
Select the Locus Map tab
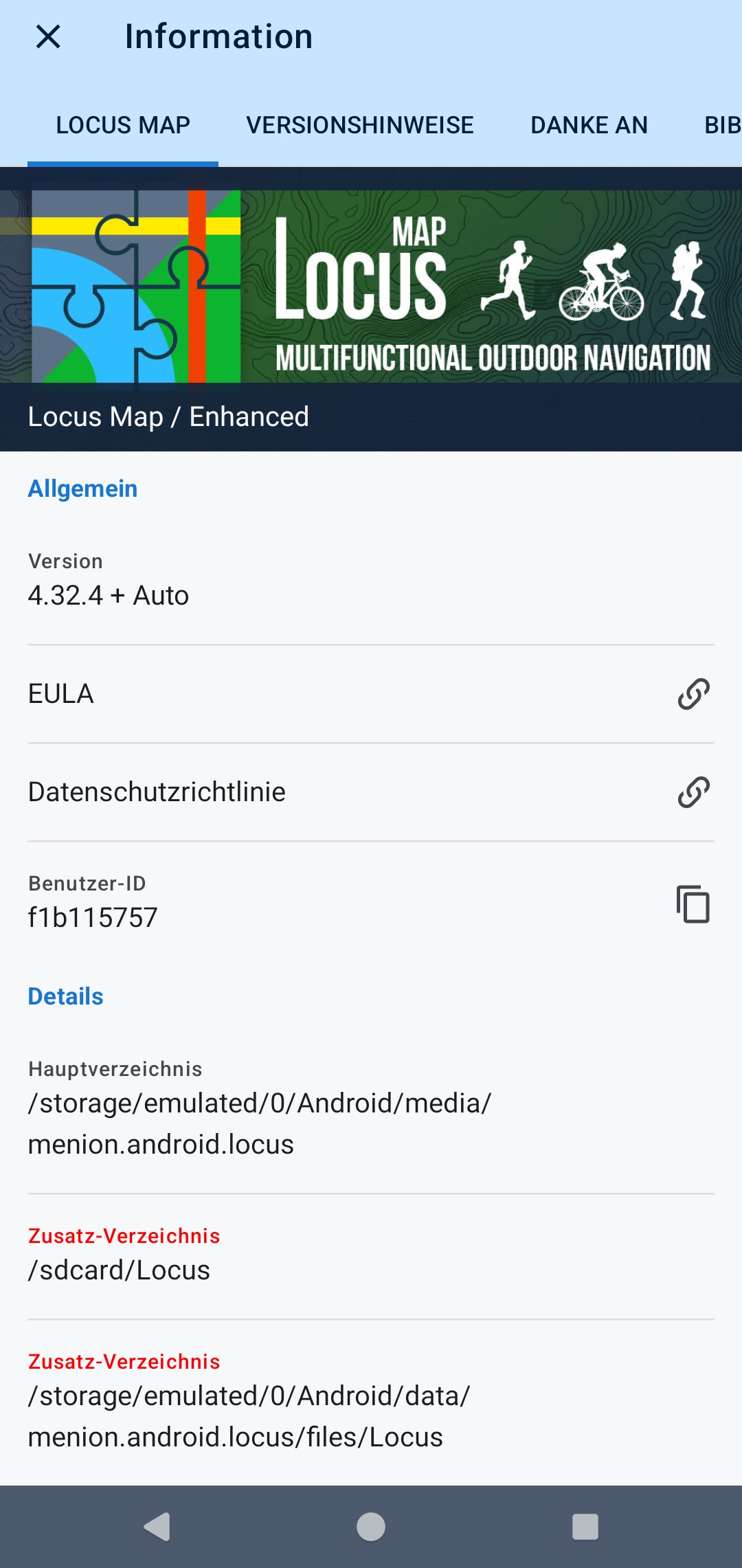123,125
